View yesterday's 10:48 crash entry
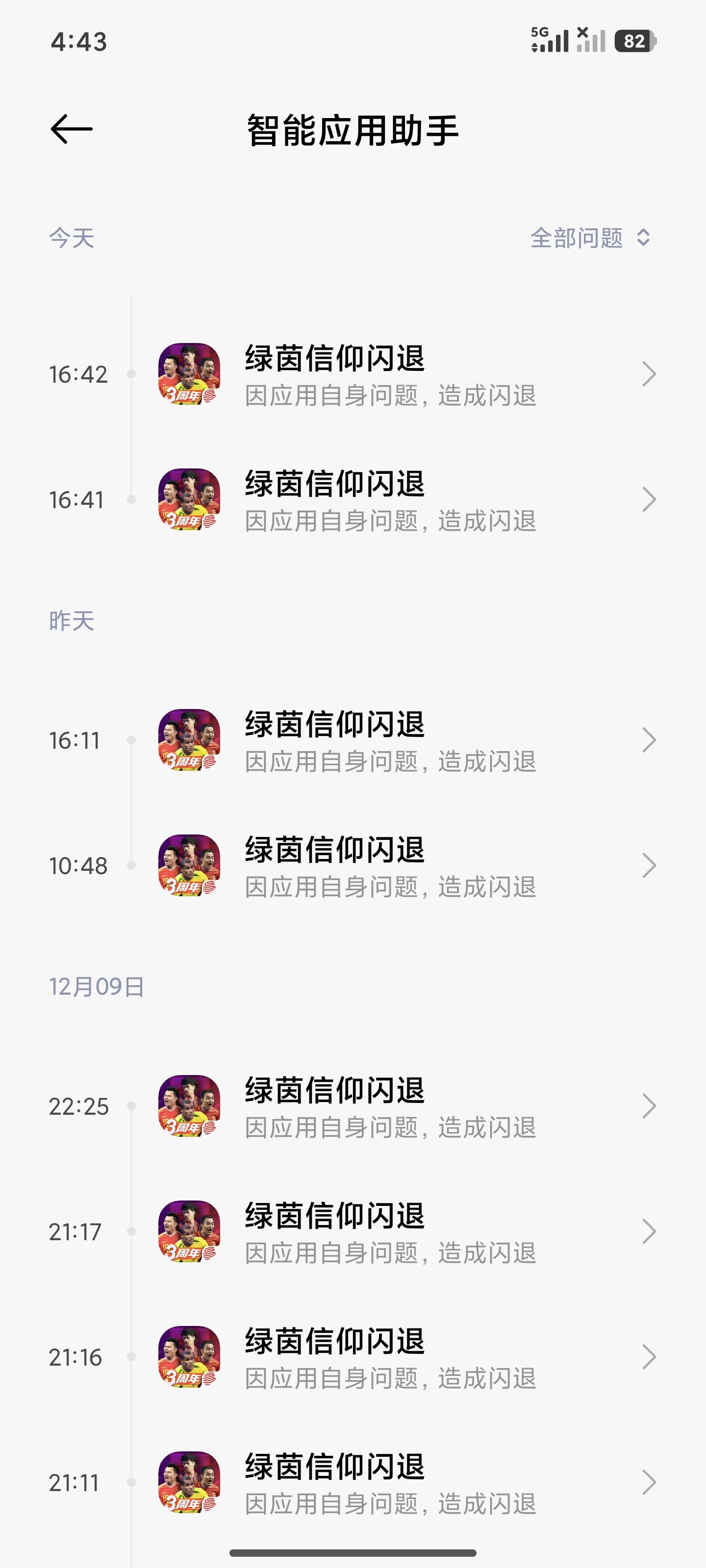Image resolution: width=706 pixels, height=1568 pixels. 390,865
